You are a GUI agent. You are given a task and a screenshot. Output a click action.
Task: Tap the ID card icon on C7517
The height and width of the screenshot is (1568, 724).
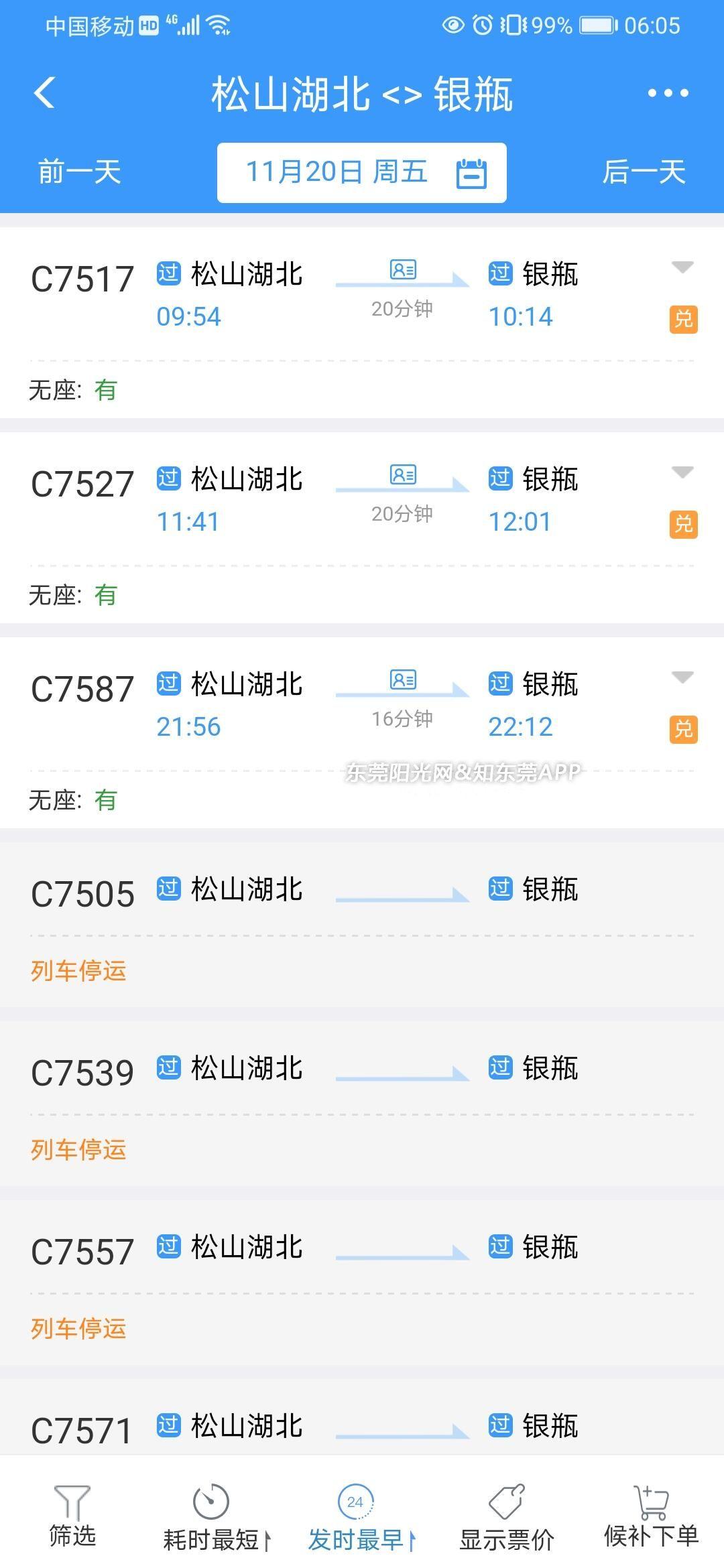click(403, 270)
